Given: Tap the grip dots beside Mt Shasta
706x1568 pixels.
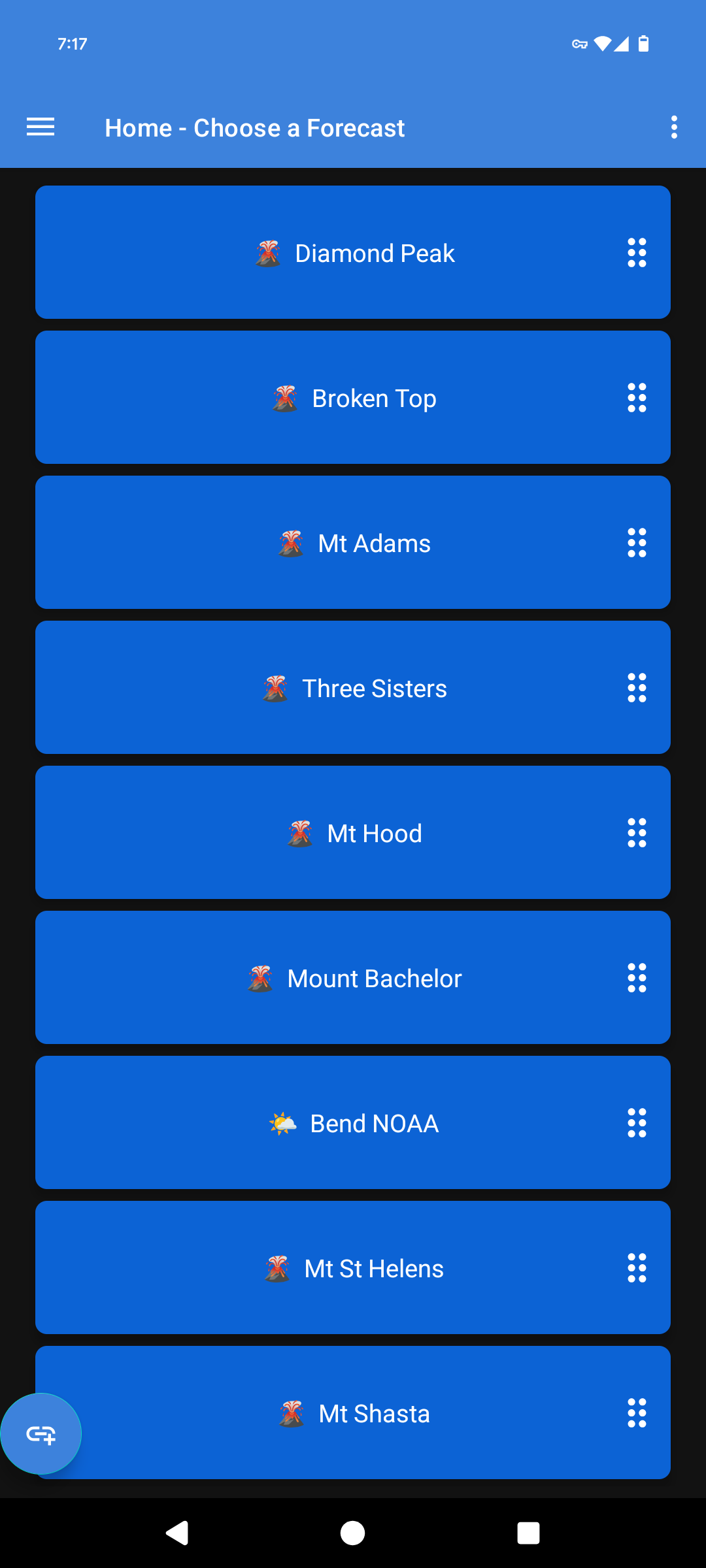Looking at the screenshot, I should 637,1413.
